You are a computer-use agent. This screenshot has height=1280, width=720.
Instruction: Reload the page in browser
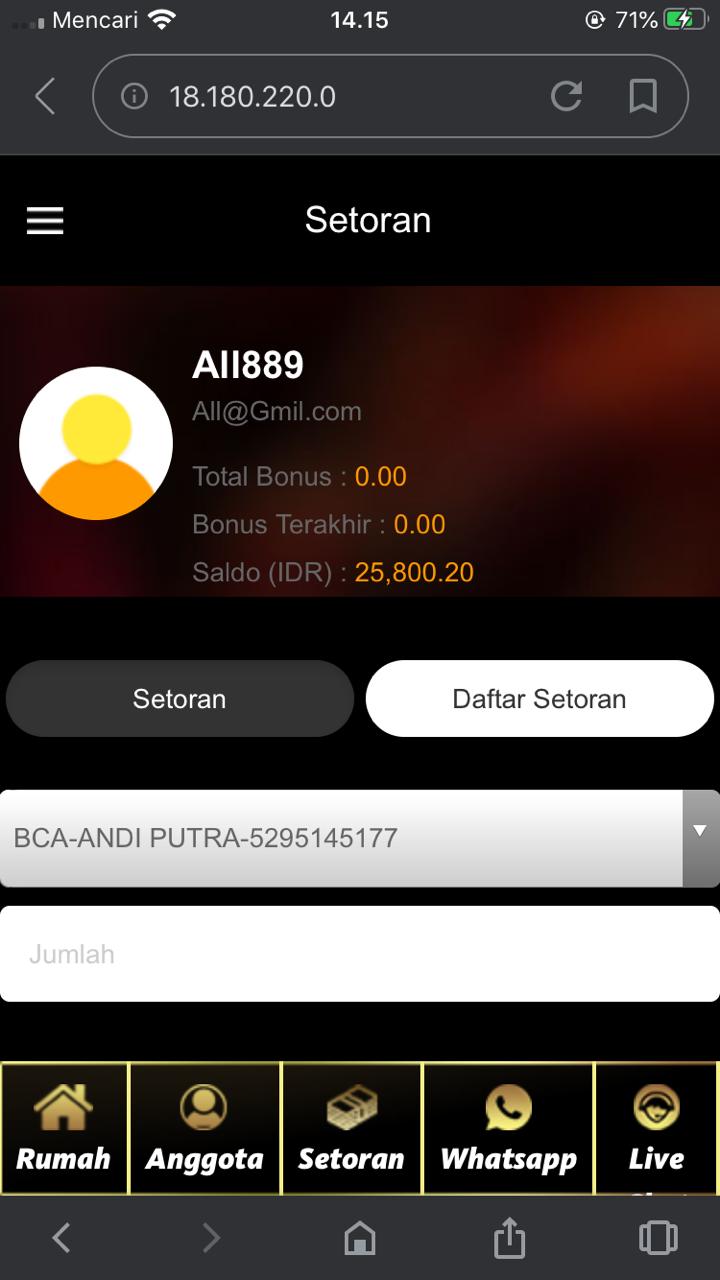pyautogui.click(x=566, y=96)
